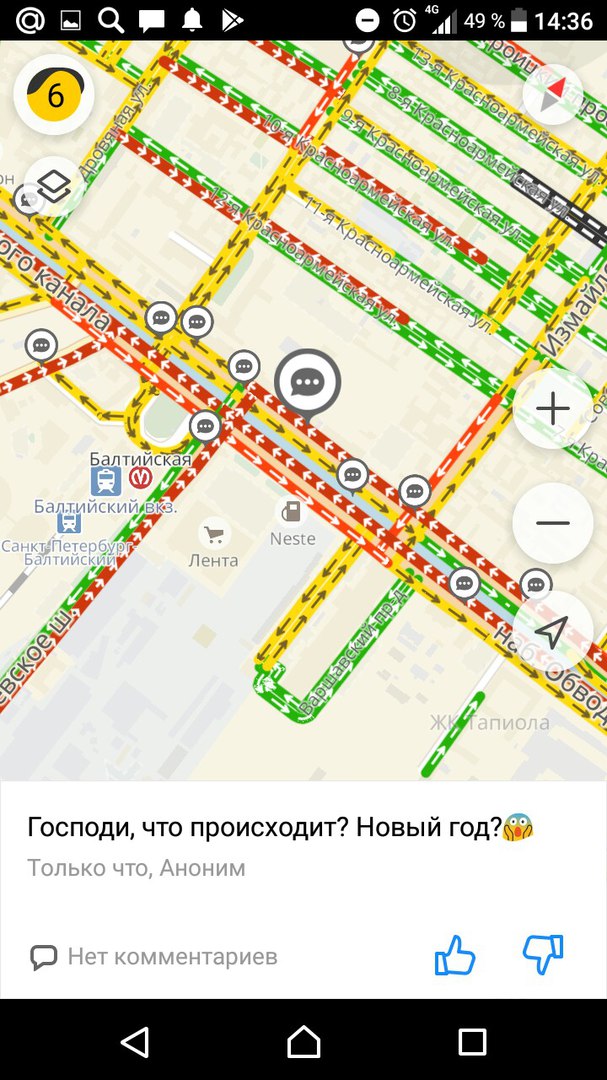Select the Лента store marker
This screenshot has height=1080, width=607.
213,534
